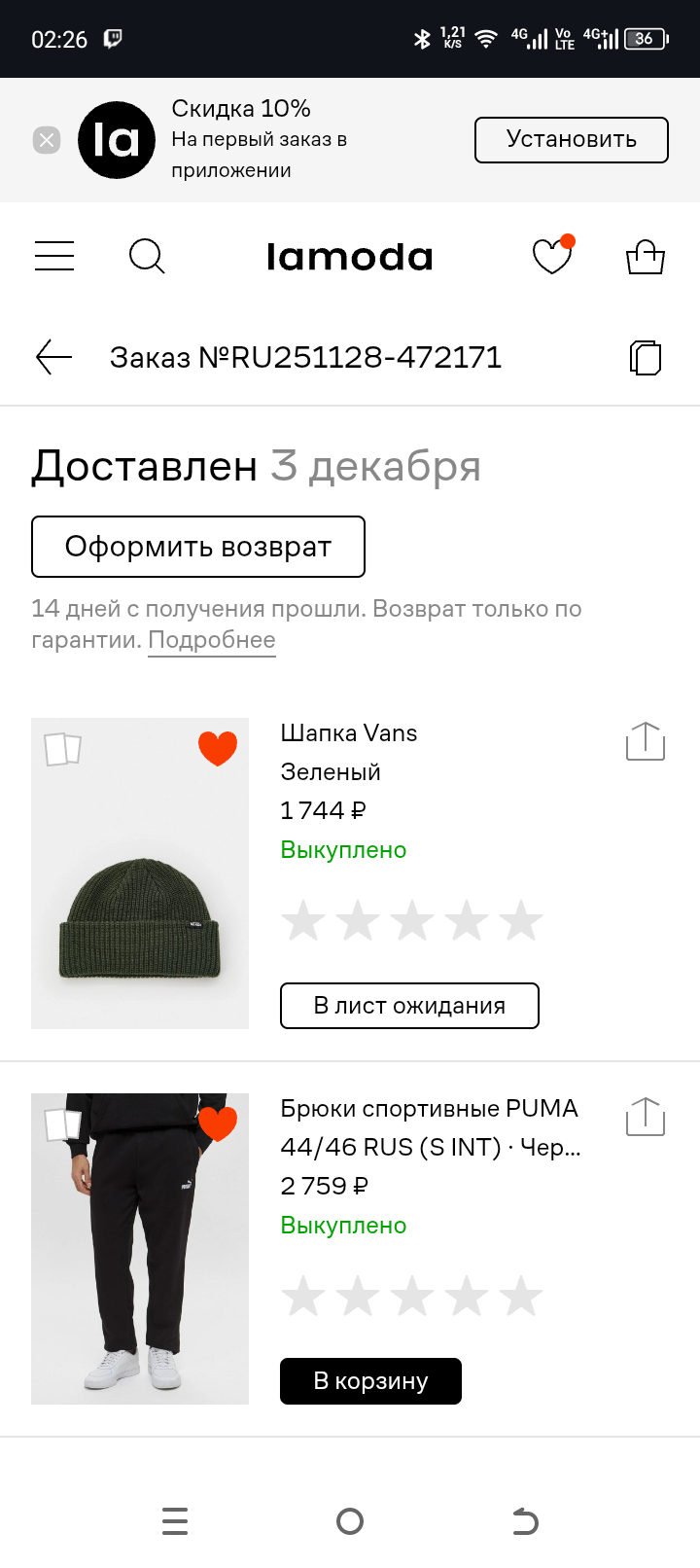Remove PUMA pants from favorites
Image resolution: width=700 pixels, height=1568 pixels.
tap(218, 1123)
